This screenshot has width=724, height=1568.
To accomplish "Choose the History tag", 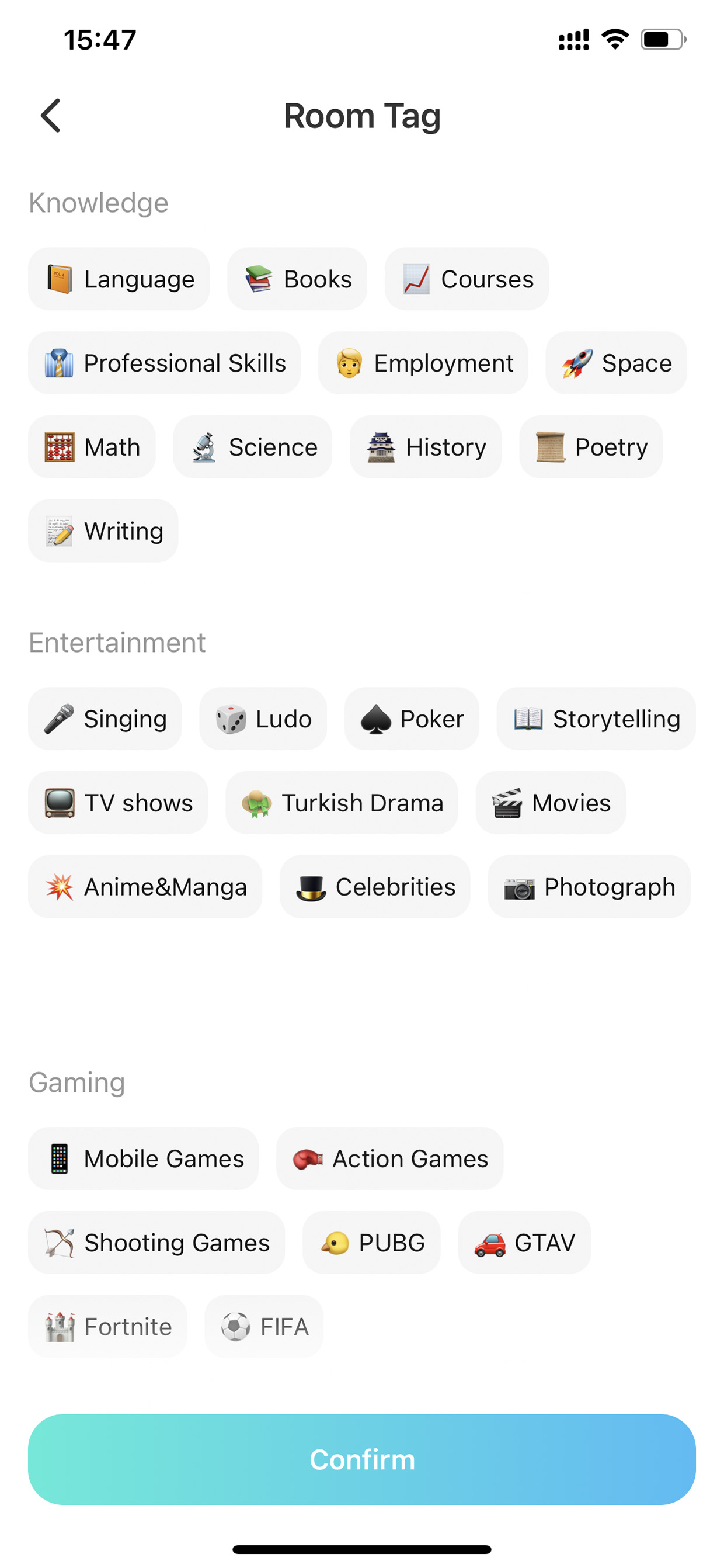I will 425,447.
